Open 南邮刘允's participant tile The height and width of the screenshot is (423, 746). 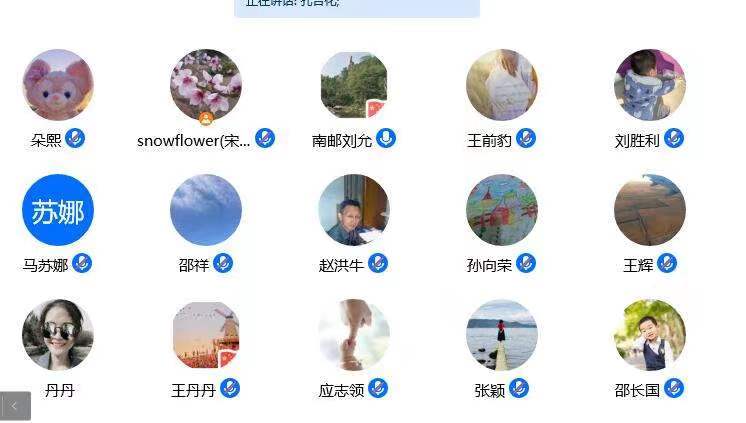(x=354, y=86)
